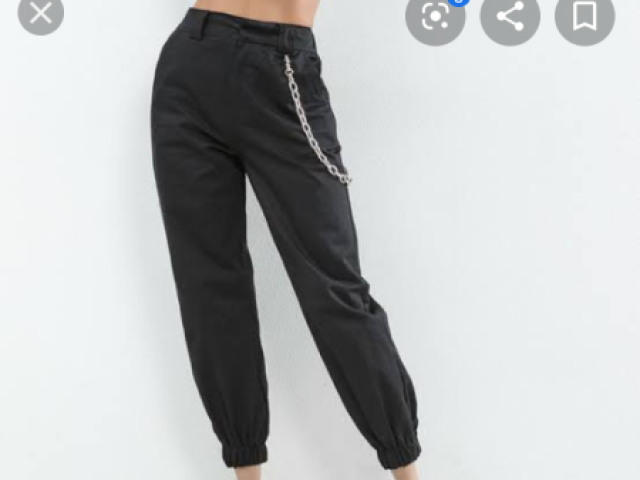Close the image viewer
The width and height of the screenshot is (640, 480).
tap(40, 13)
